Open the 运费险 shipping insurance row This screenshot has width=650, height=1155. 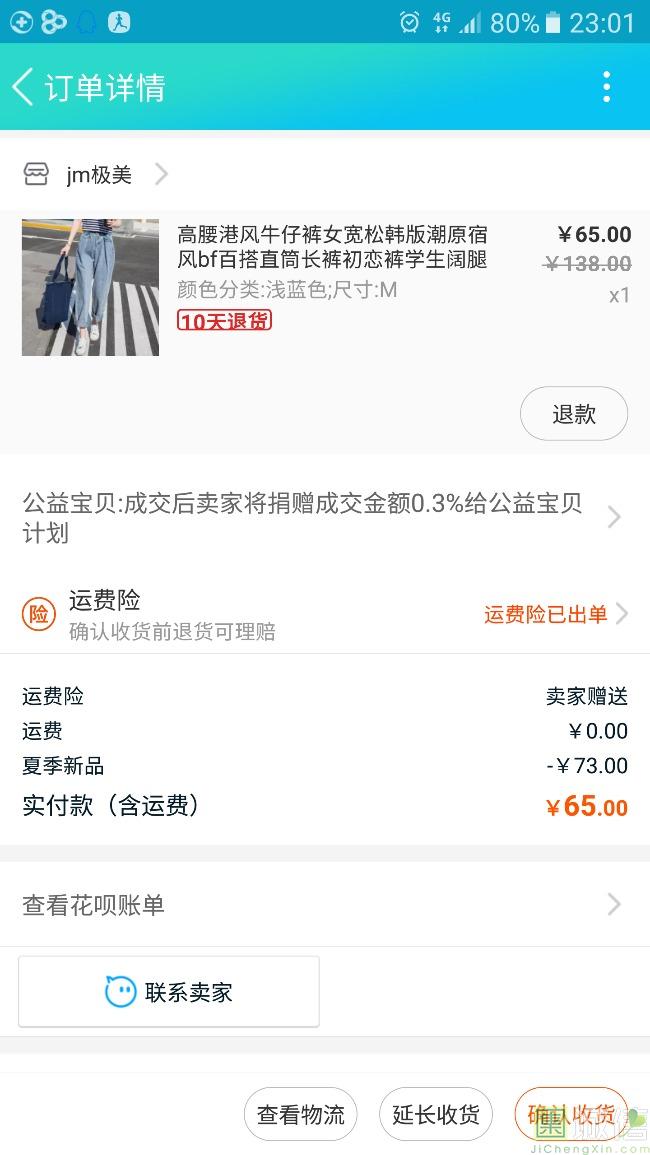click(320, 614)
